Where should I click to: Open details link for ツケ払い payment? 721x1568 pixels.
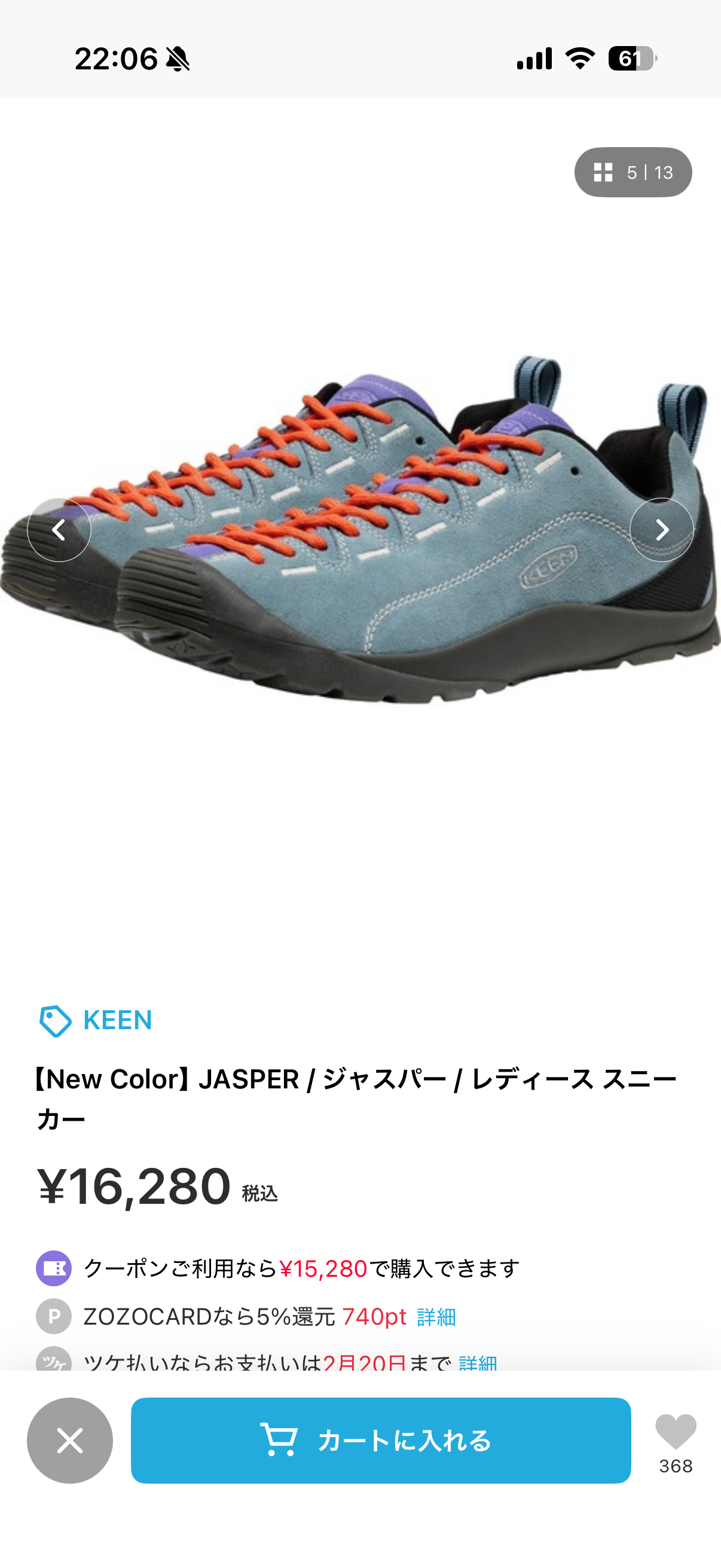(x=478, y=1362)
